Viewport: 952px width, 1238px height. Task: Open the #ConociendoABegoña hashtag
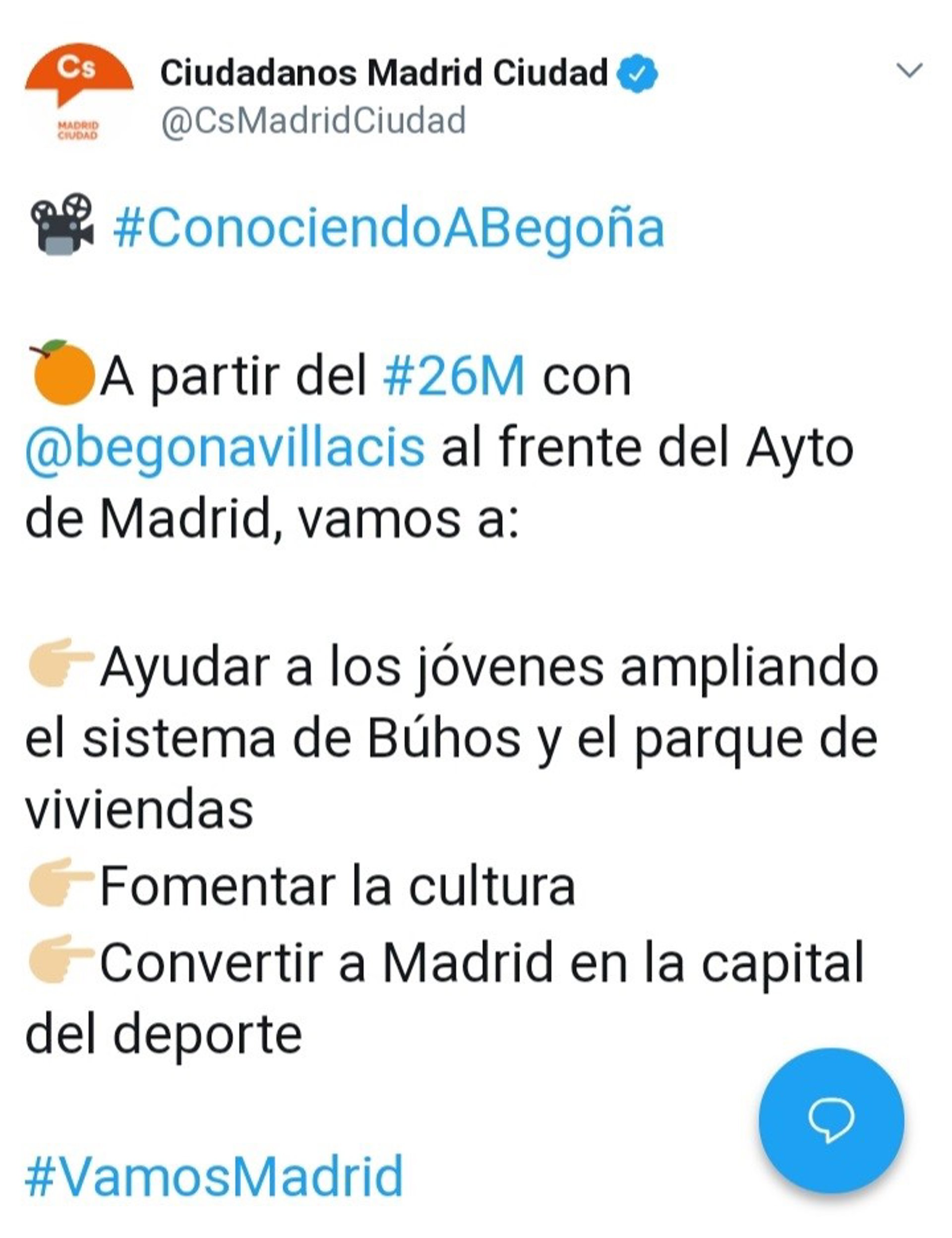click(388, 229)
